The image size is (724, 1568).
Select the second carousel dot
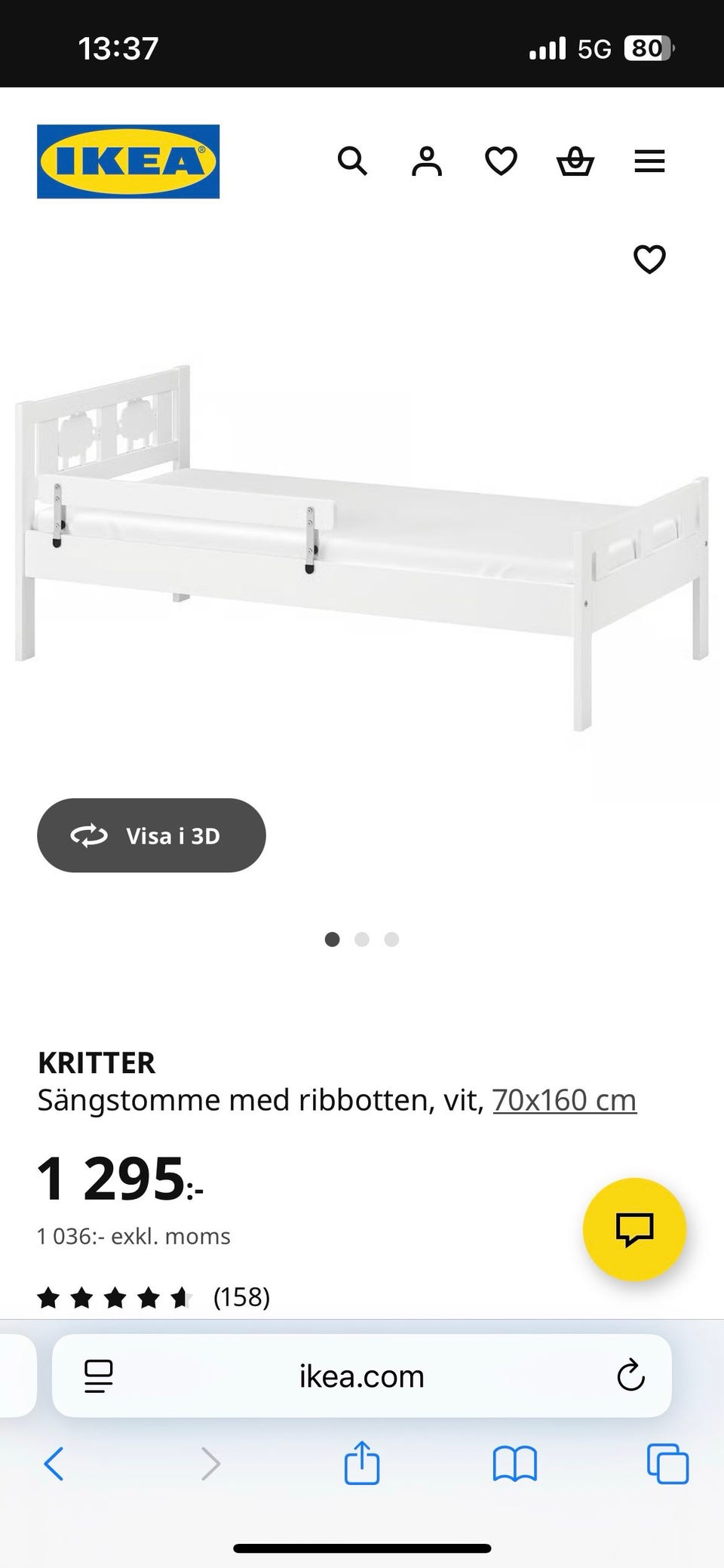362,939
